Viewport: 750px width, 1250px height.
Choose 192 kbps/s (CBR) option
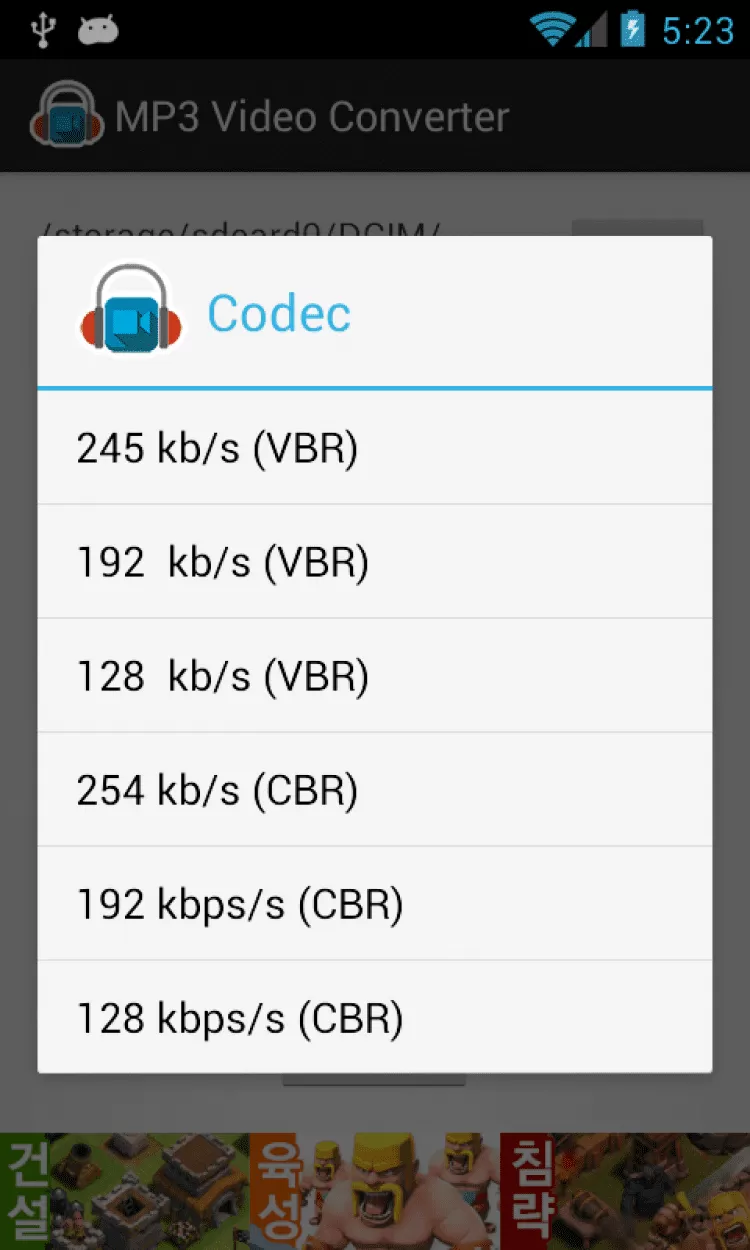pyautogui.click(x=374, y=904)
